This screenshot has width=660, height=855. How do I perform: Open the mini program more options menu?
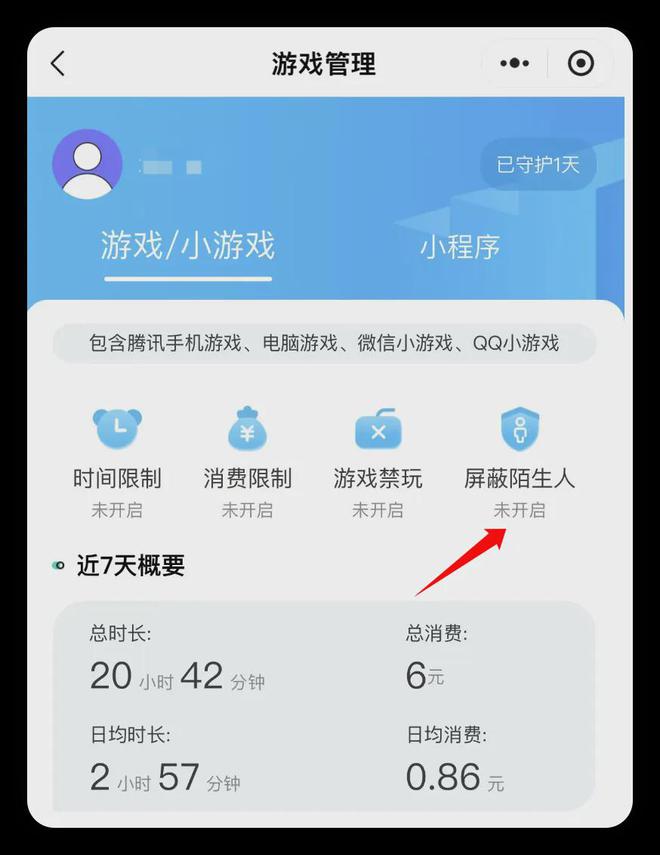tap(514, 64)
